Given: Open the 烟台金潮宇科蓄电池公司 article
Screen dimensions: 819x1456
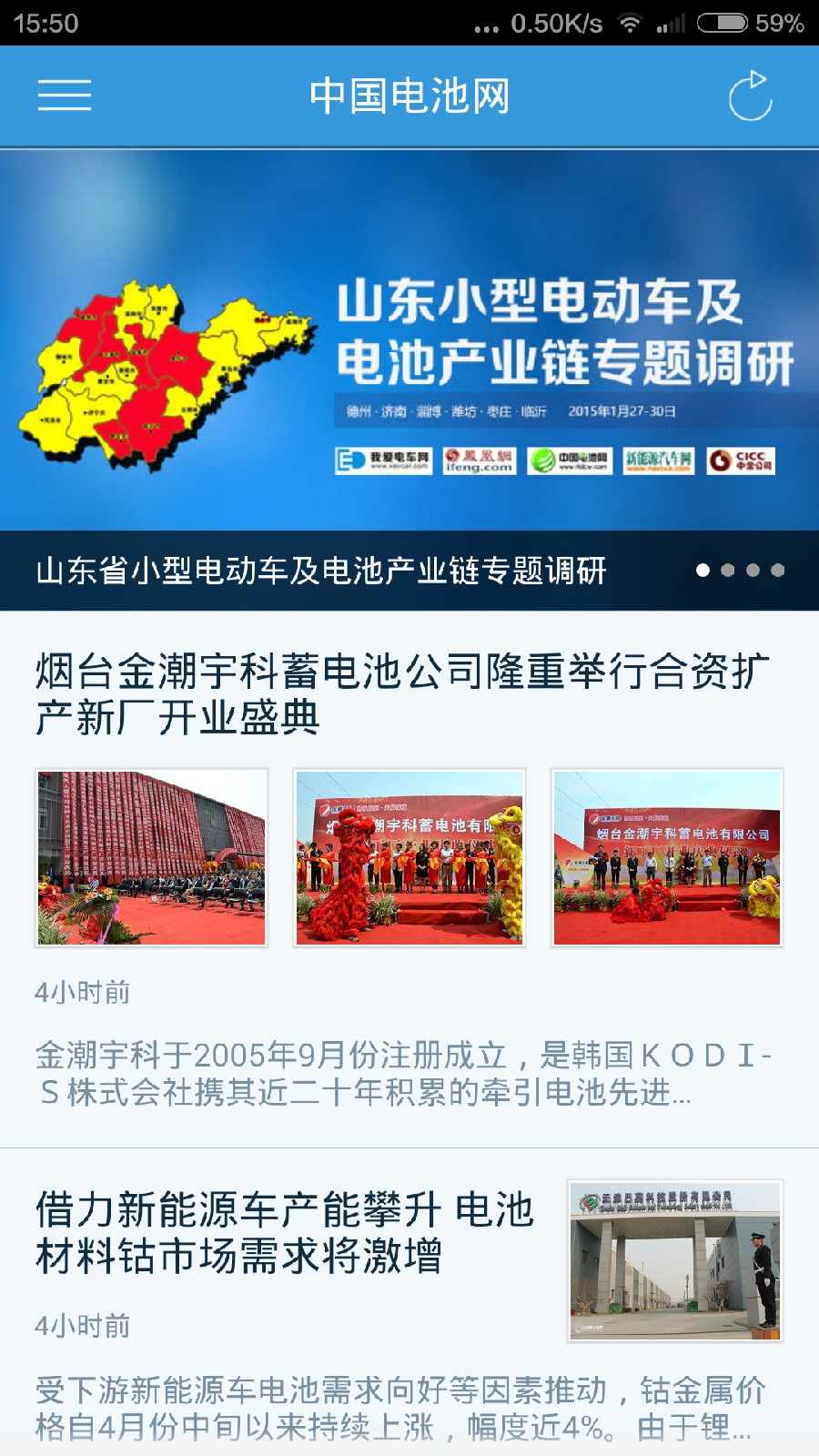Looking at the screenshot, I should pos(402,694).
